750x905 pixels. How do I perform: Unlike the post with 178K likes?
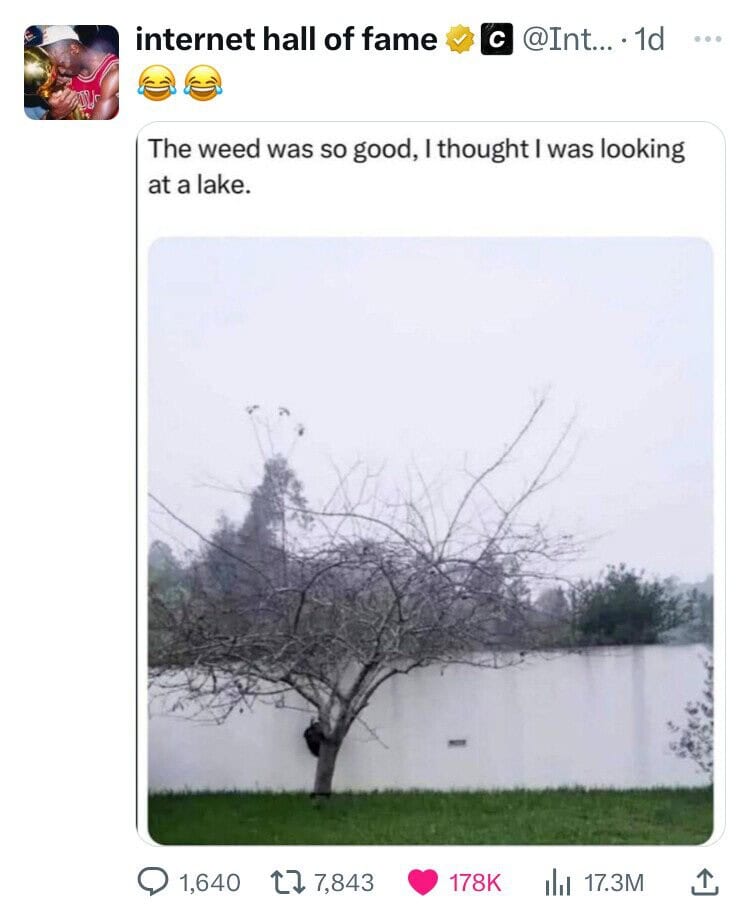coord(424,882)
